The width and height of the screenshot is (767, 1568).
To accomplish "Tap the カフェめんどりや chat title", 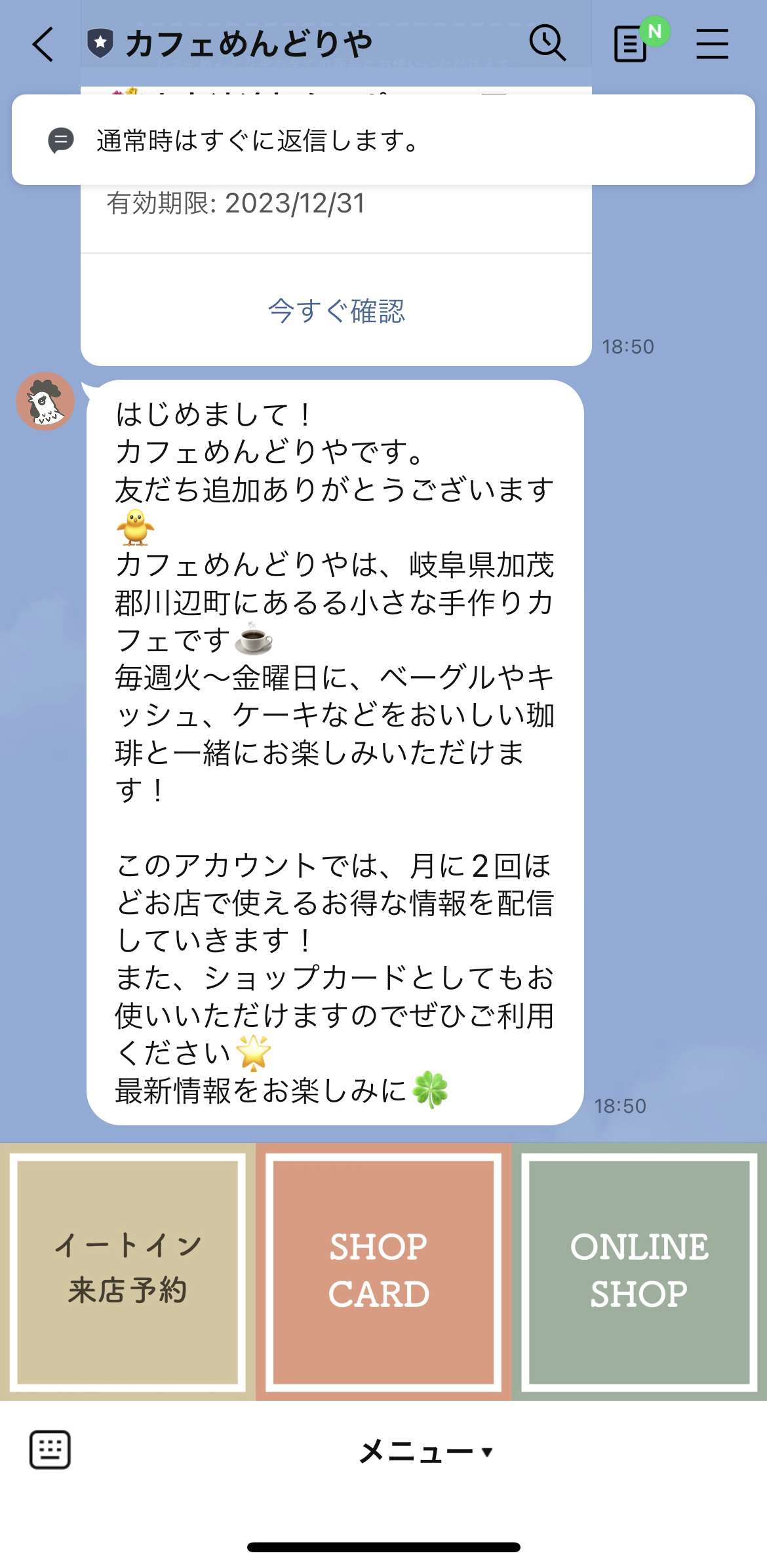I will tap(249, 43).
